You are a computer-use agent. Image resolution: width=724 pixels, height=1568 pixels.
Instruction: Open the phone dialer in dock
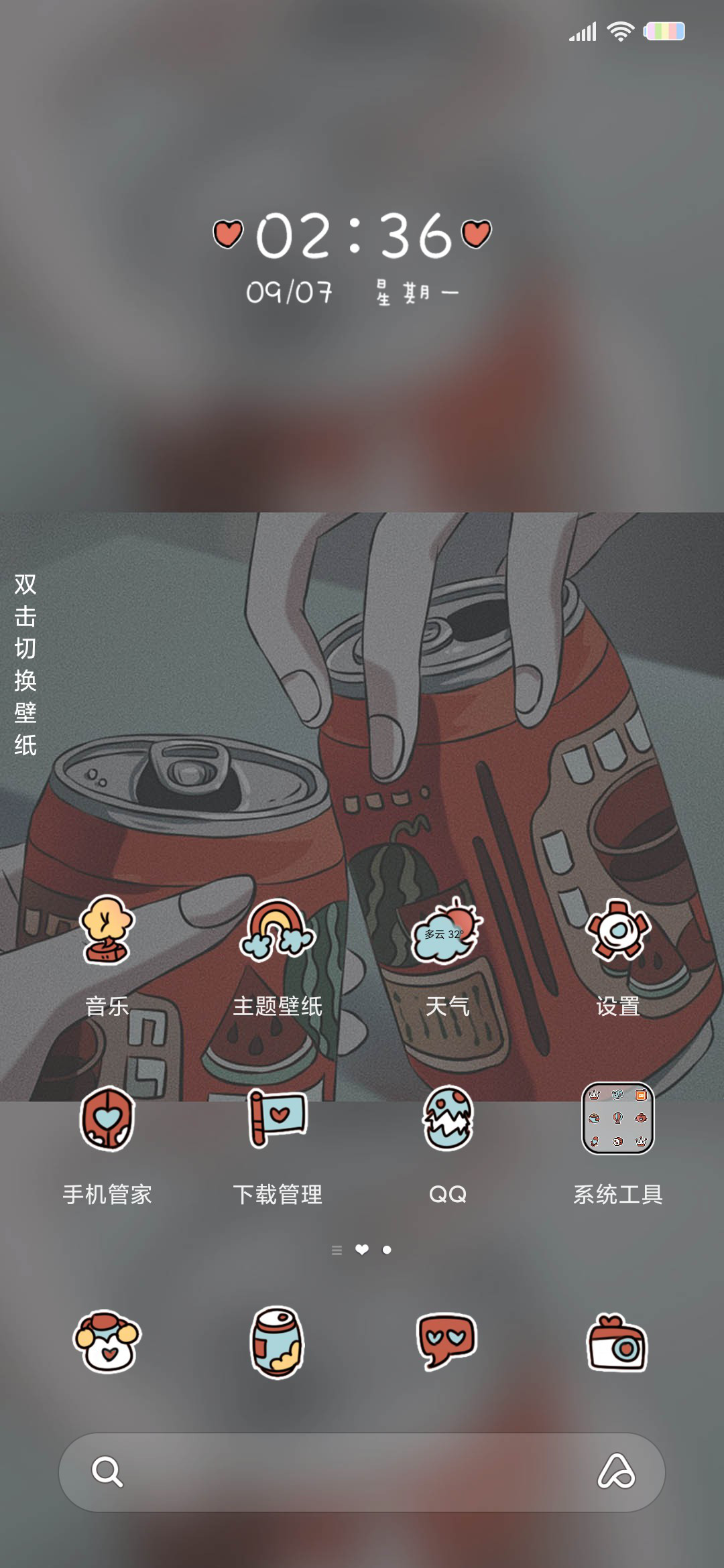107,1342
